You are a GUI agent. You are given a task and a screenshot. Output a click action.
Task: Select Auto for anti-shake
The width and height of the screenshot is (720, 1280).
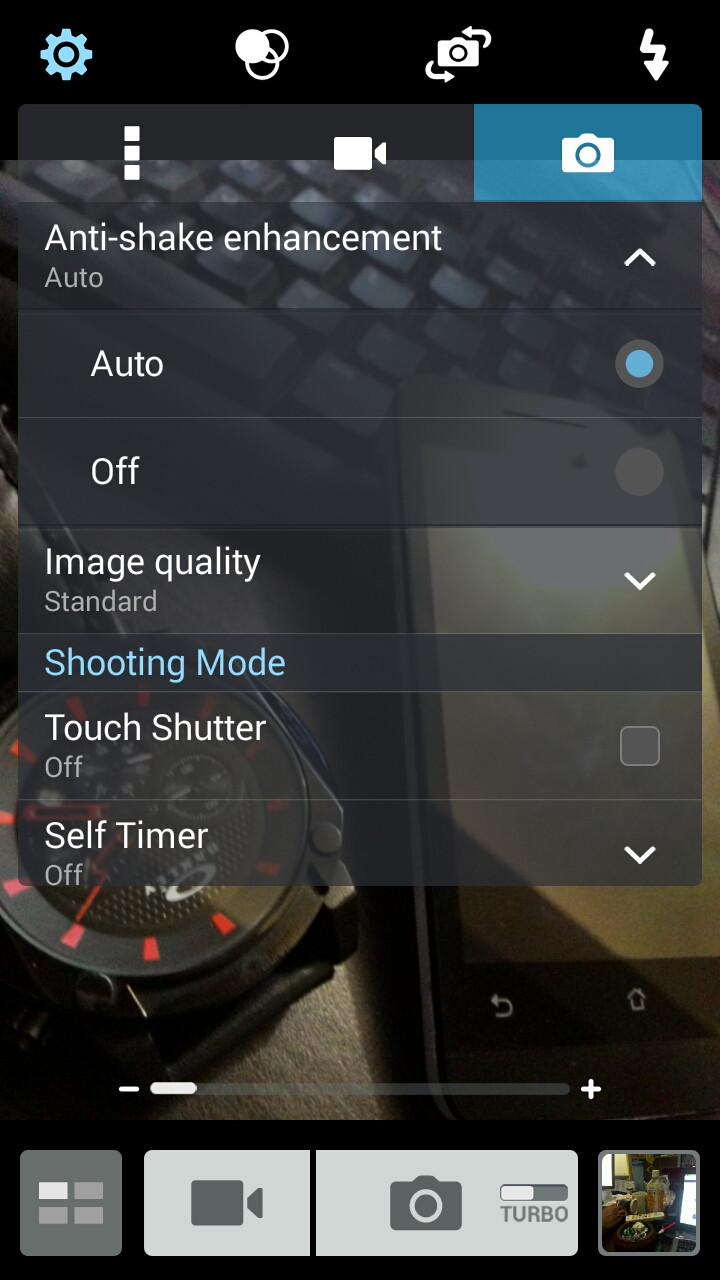click(x=360, y=364)
